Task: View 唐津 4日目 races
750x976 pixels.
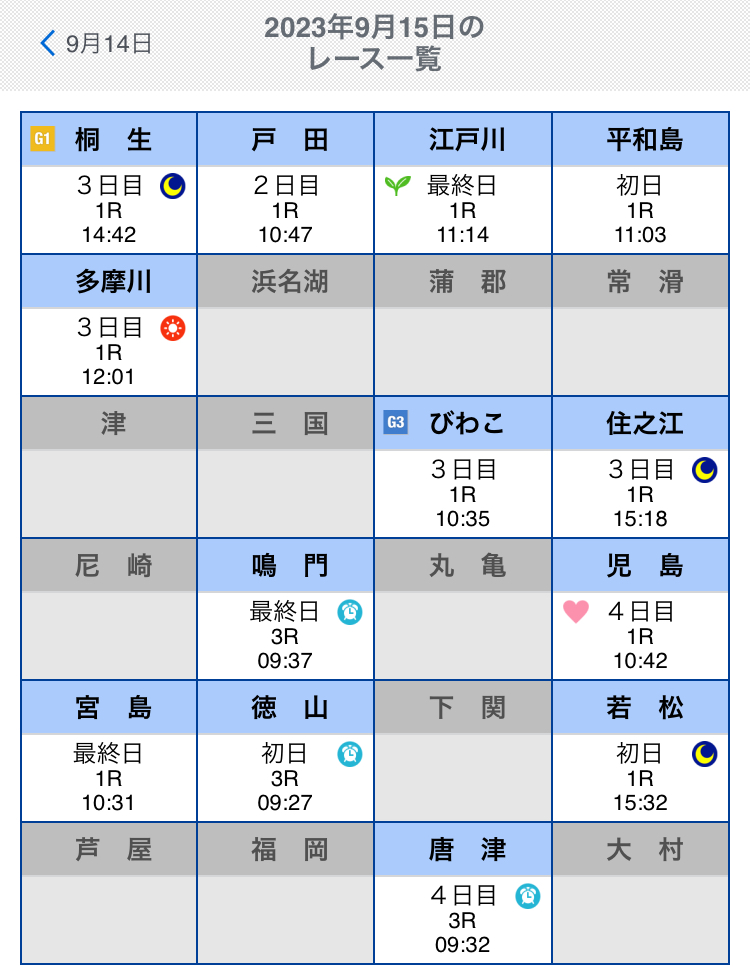Action: point(463,894)
